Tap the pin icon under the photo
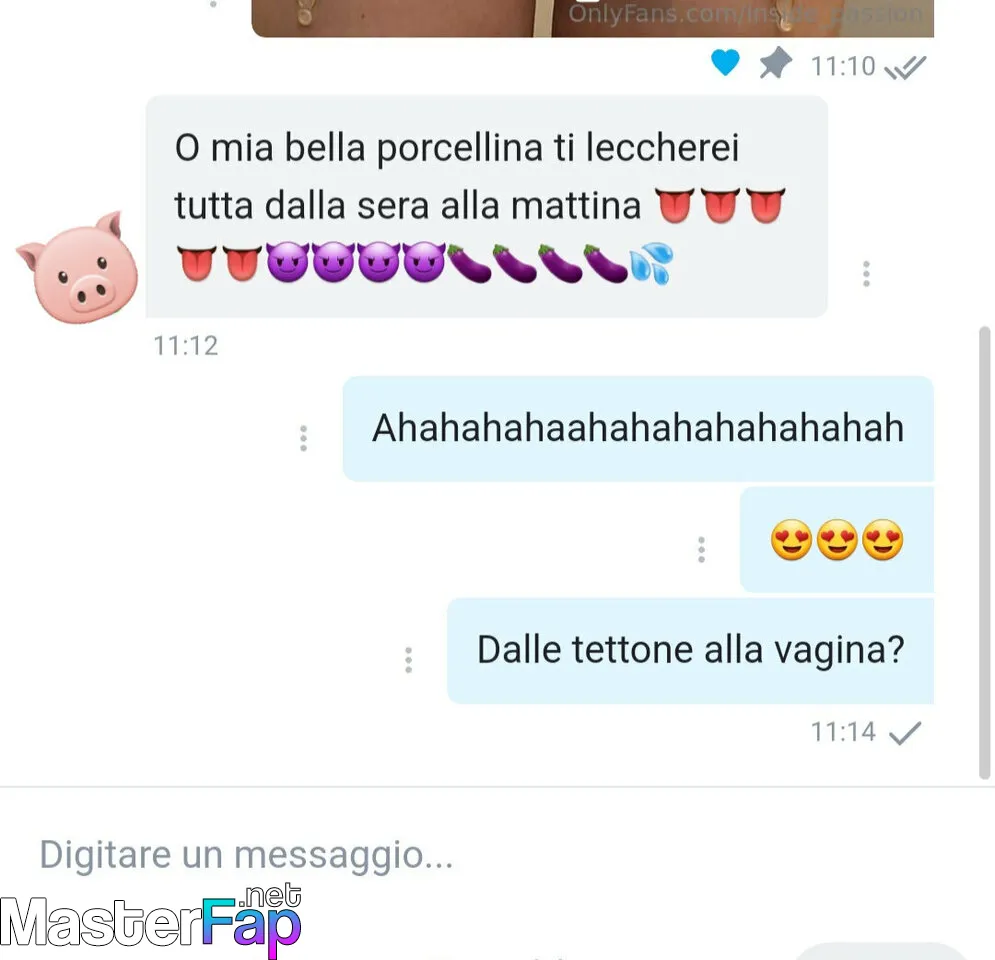The image size is (995, 960). pos(774,65)
